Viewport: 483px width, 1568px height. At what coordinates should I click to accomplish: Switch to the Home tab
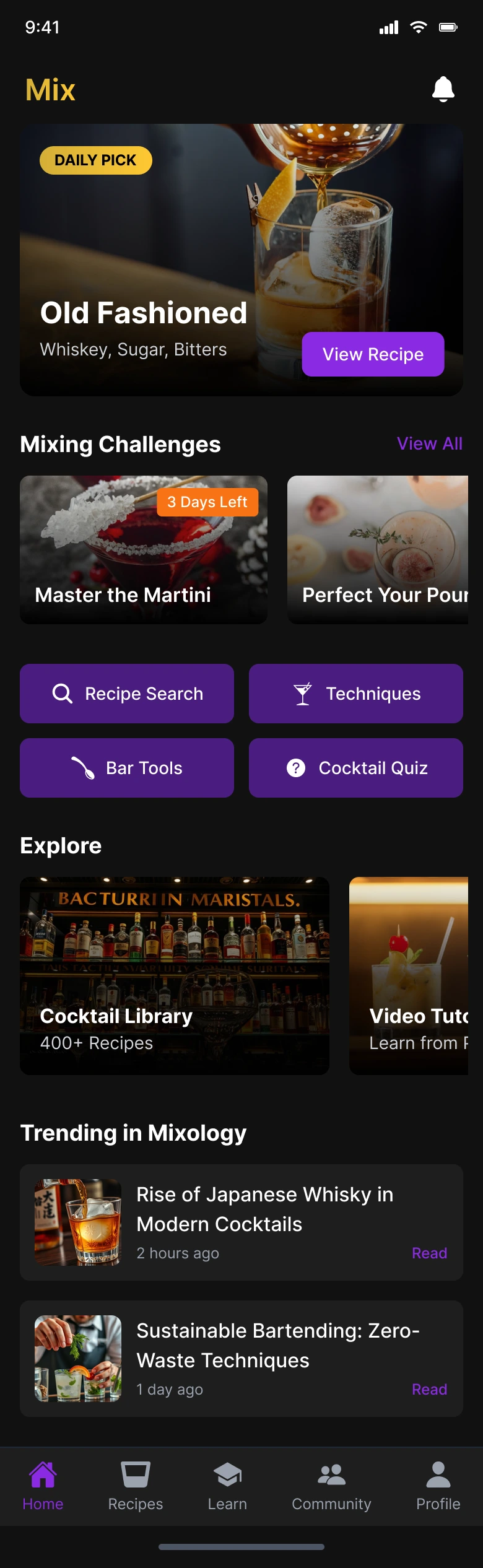pos(43,1485)
